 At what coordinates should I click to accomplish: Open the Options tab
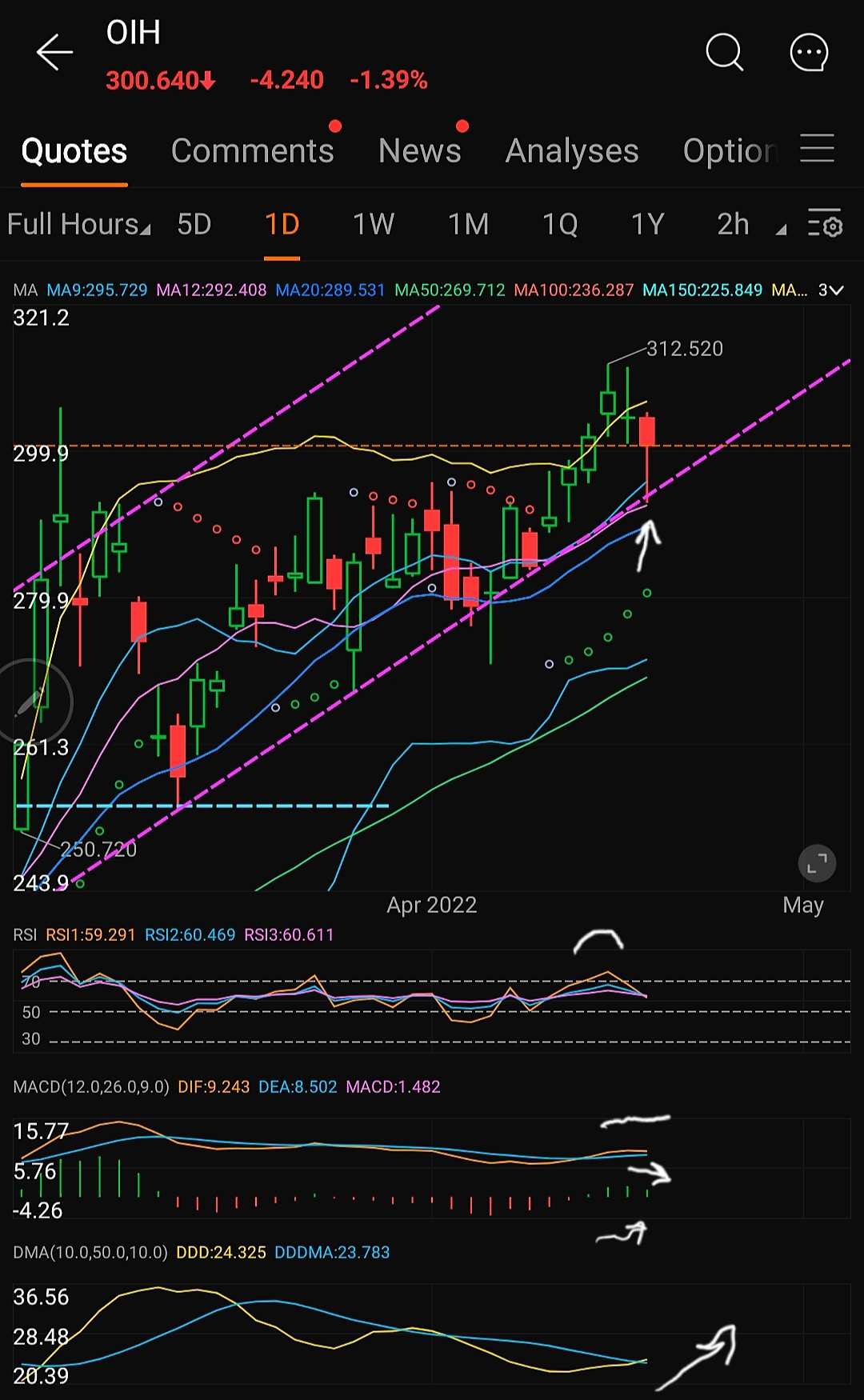point(730,150)
